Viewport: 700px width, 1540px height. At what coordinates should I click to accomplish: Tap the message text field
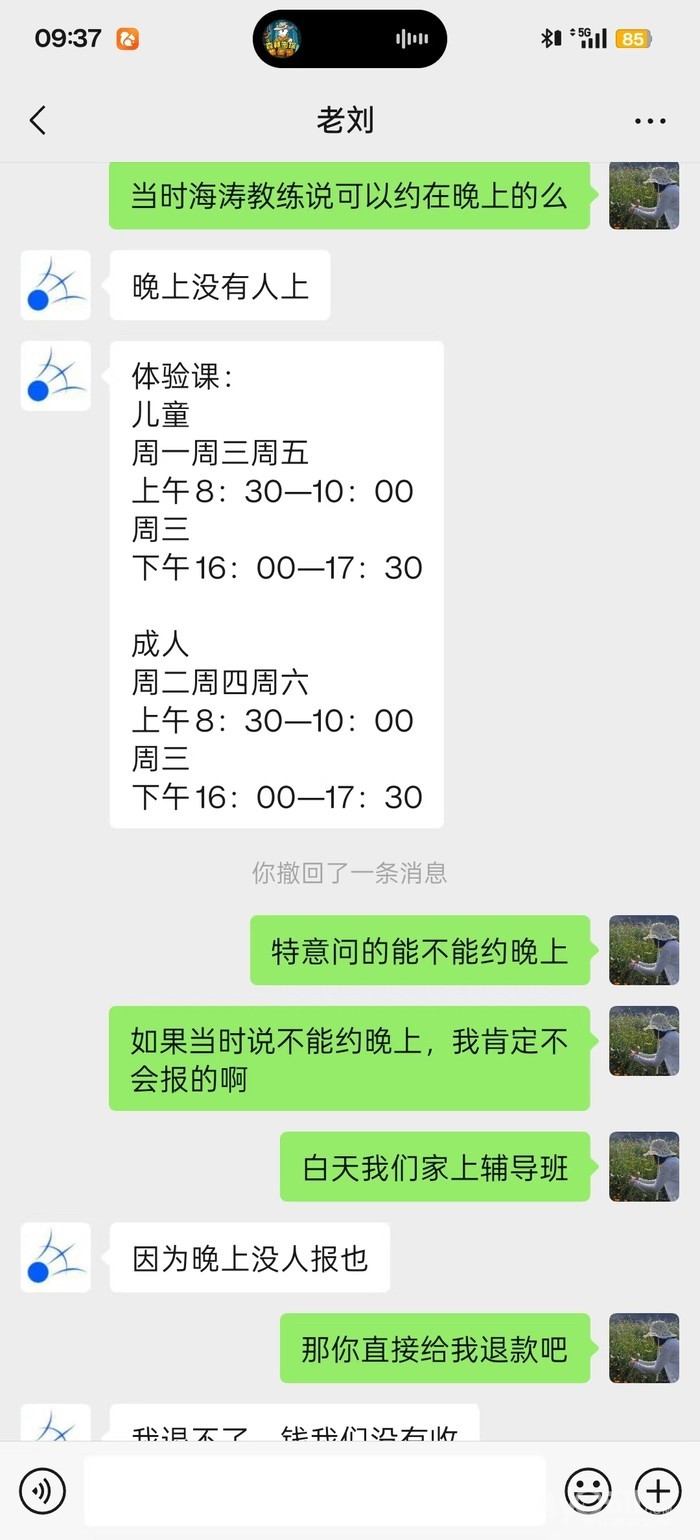pyautogui.click(x=315, y=1492)
